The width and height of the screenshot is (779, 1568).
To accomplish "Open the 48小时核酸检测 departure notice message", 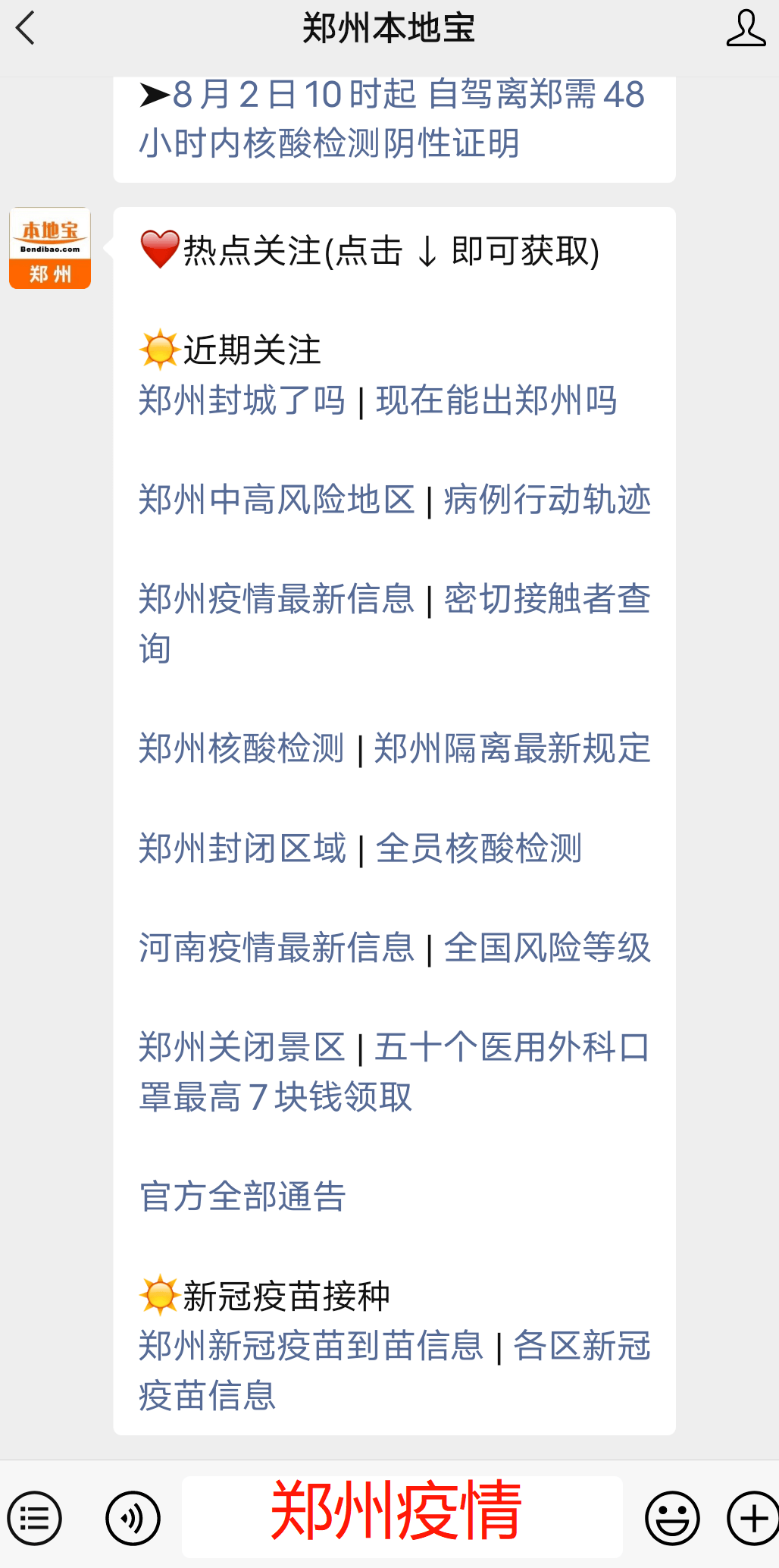I will pyautogui.click(x=393, y=121).
